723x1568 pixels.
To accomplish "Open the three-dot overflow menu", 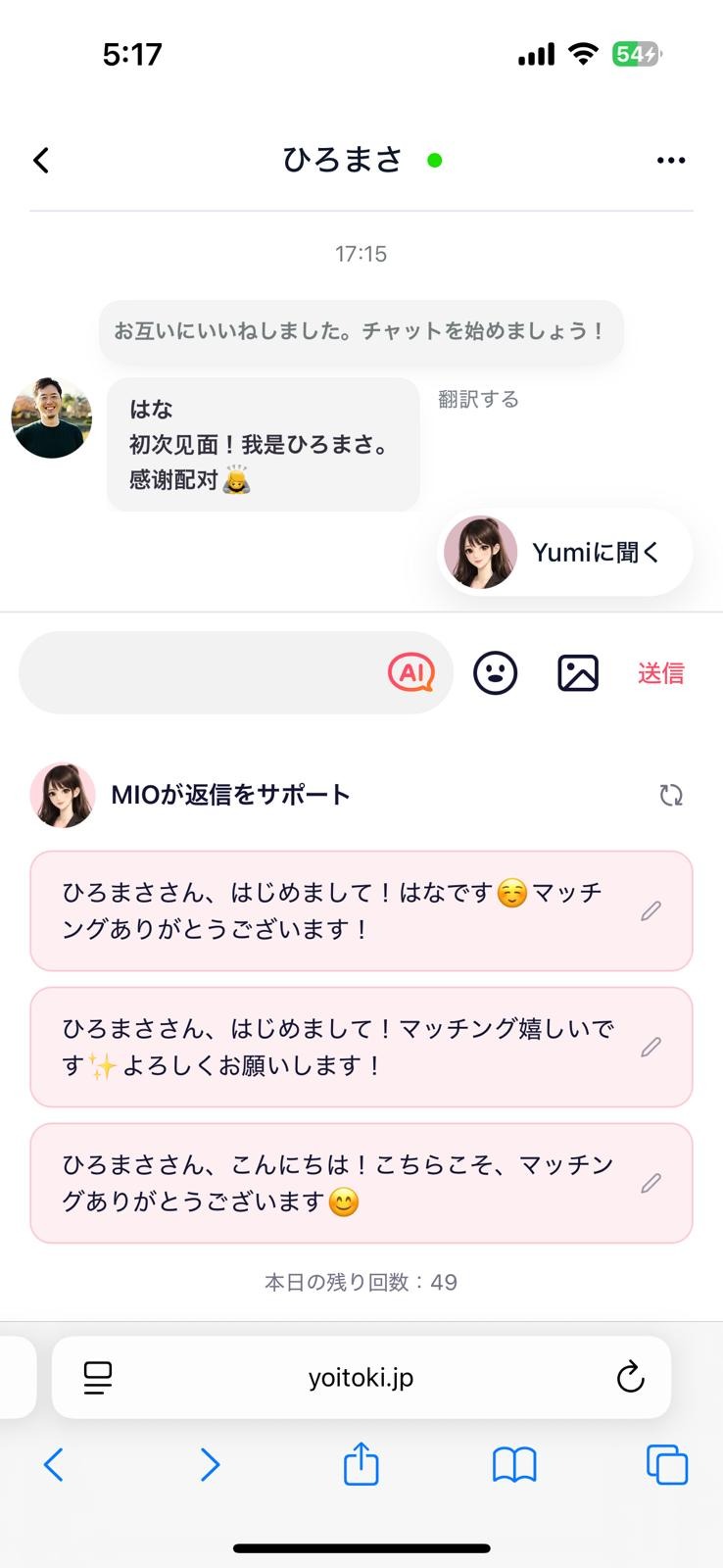I will coord(671,161).
